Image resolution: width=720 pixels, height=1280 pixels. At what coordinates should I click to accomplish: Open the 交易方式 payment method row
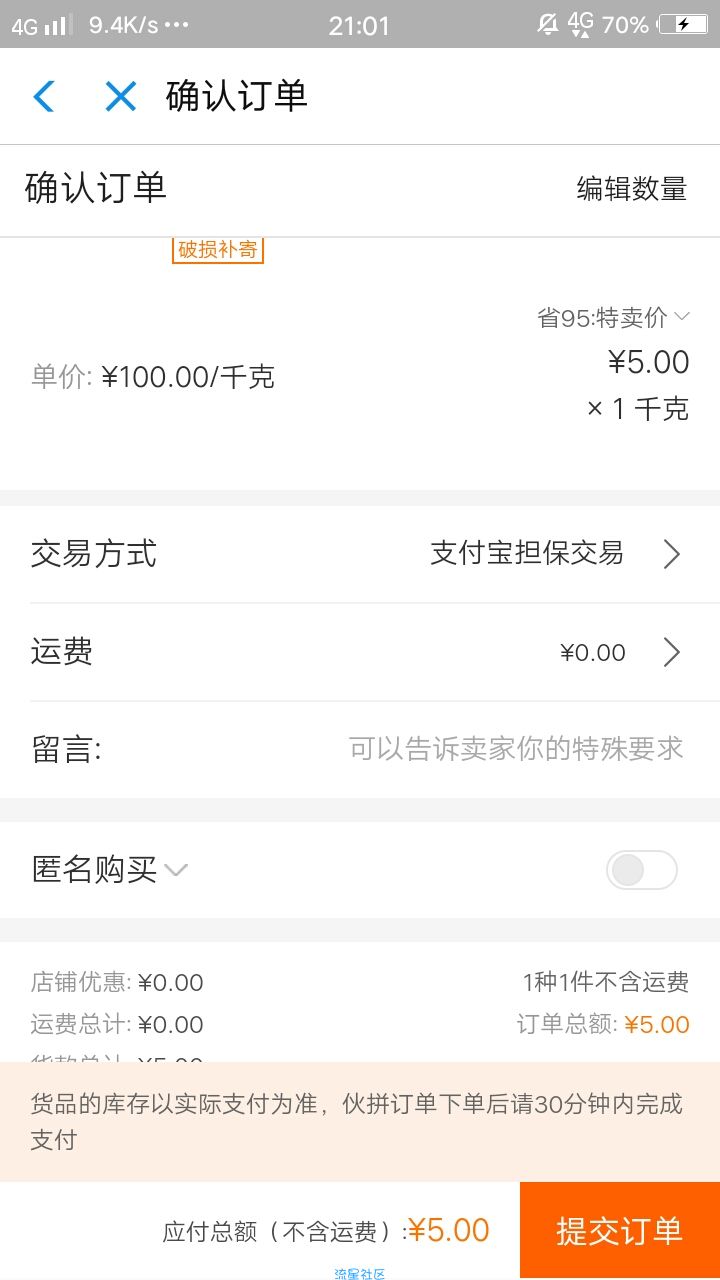coord(360,554)
